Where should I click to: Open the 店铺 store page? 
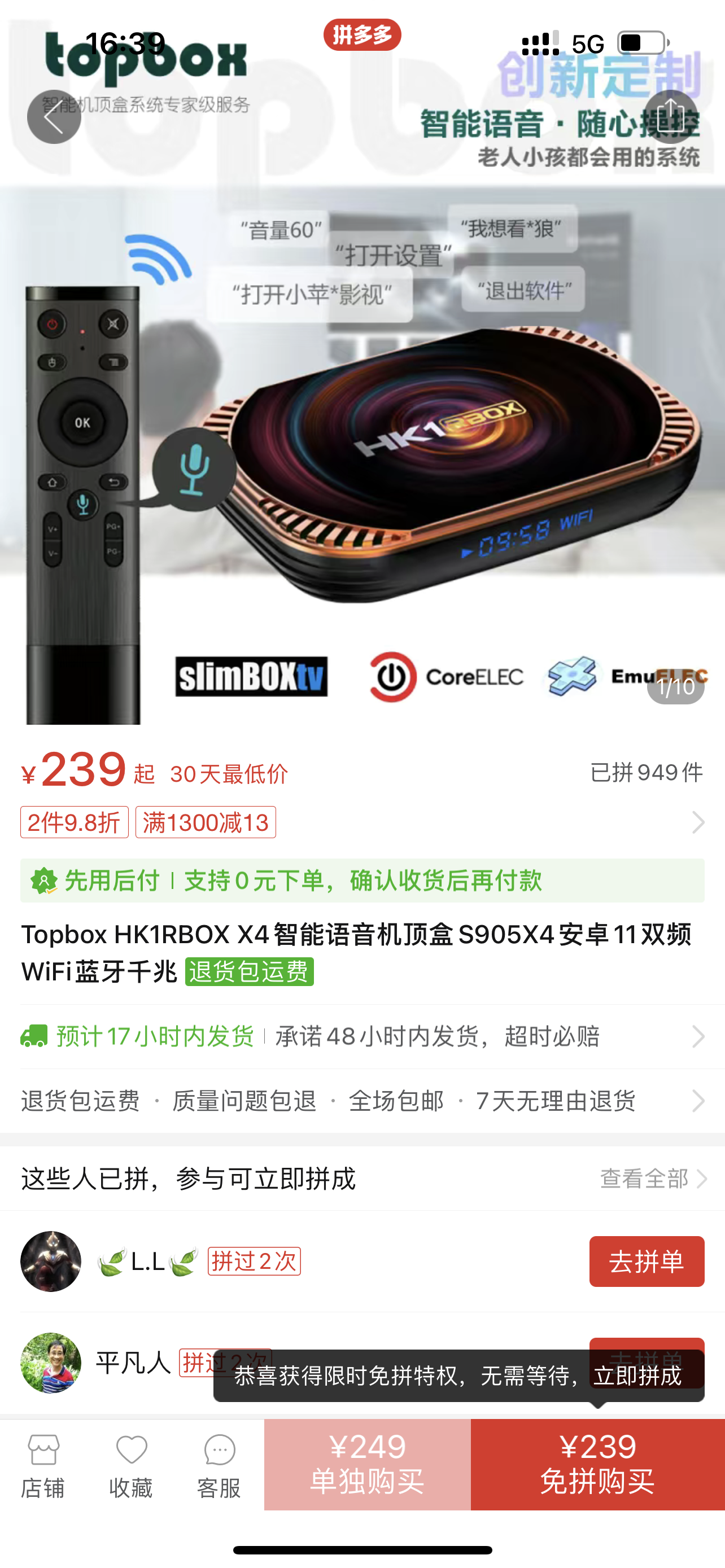pos(42,1466)
